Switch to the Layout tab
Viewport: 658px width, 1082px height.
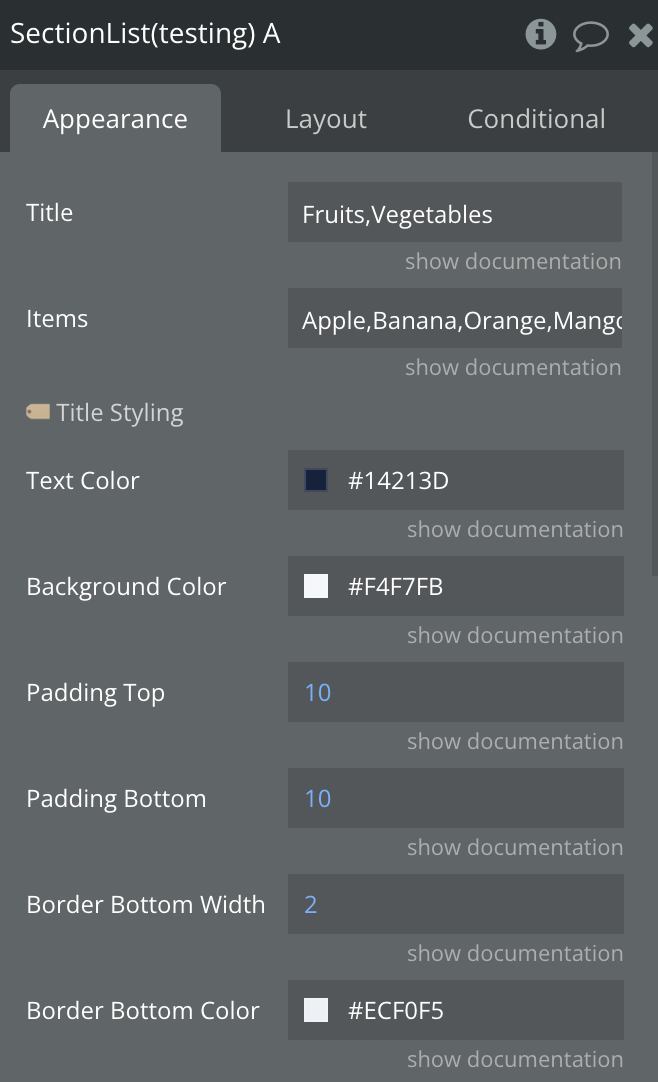tap(326, 119)
